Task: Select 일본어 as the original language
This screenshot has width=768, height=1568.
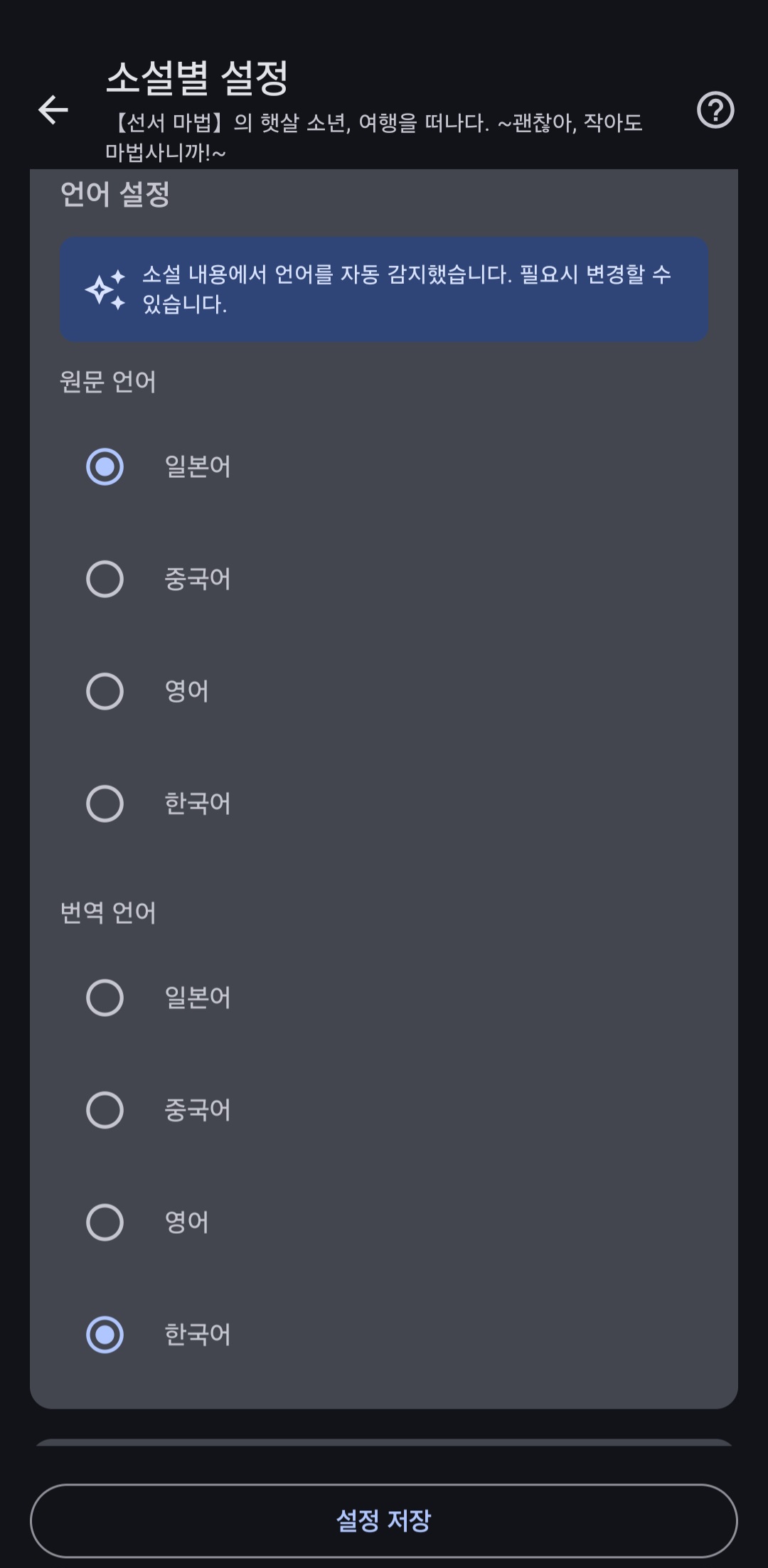Action: pyautogui.click(x=105, y=466)
